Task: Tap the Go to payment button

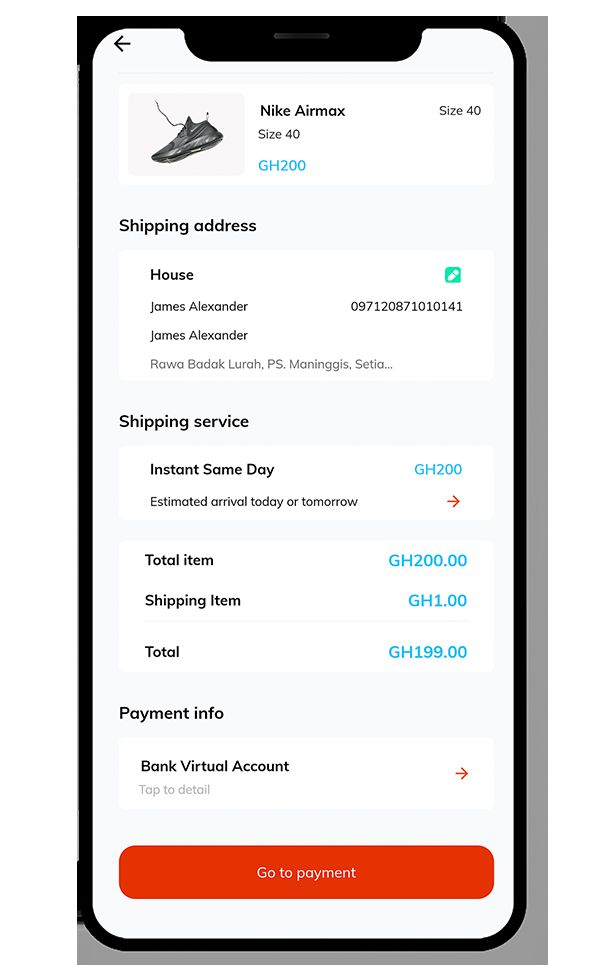Action: [306, 872]
